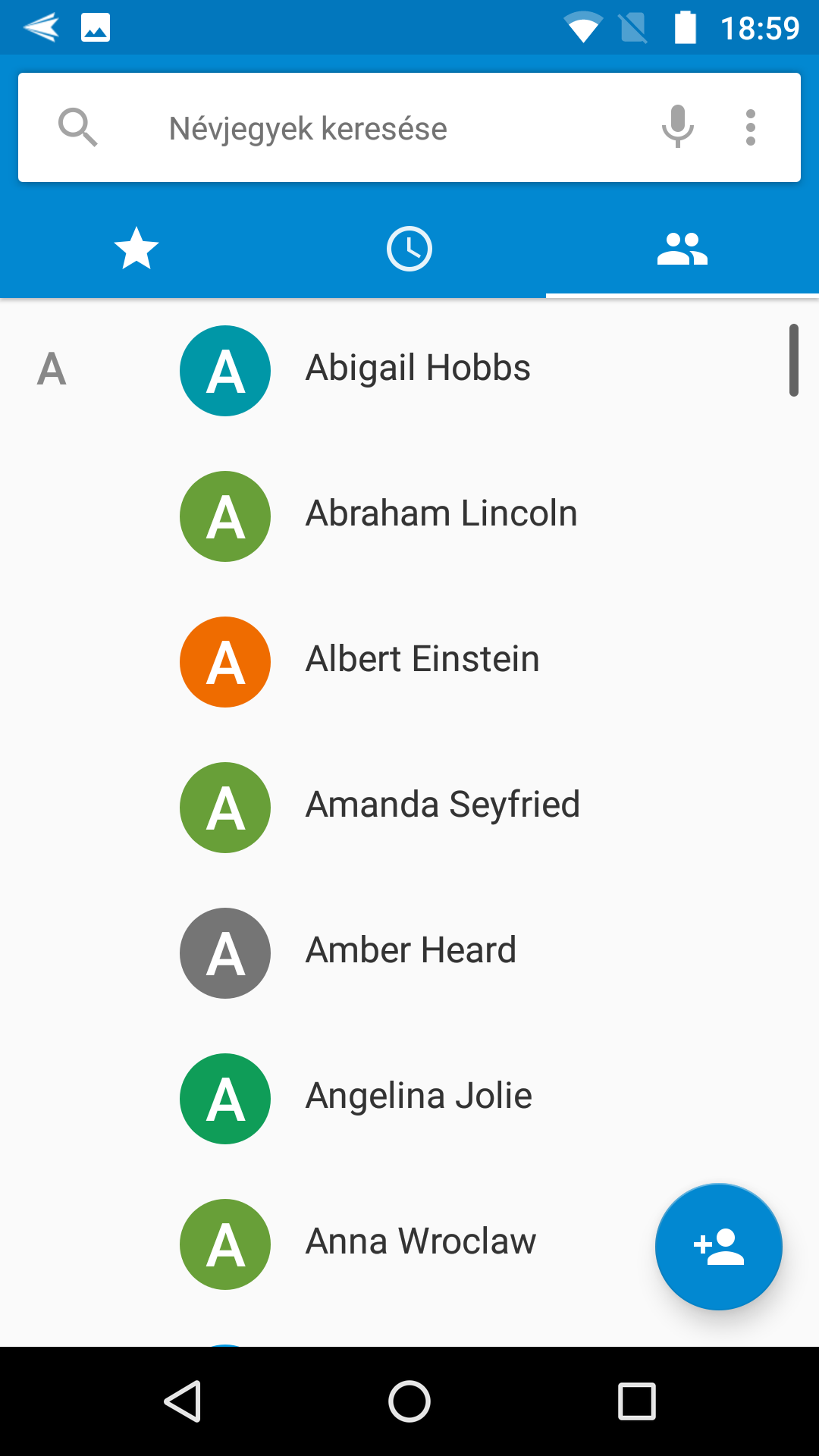Add a new contact with floating button
The width and height of the screenshot is (819, 1456).
[x=718, y=1247]
